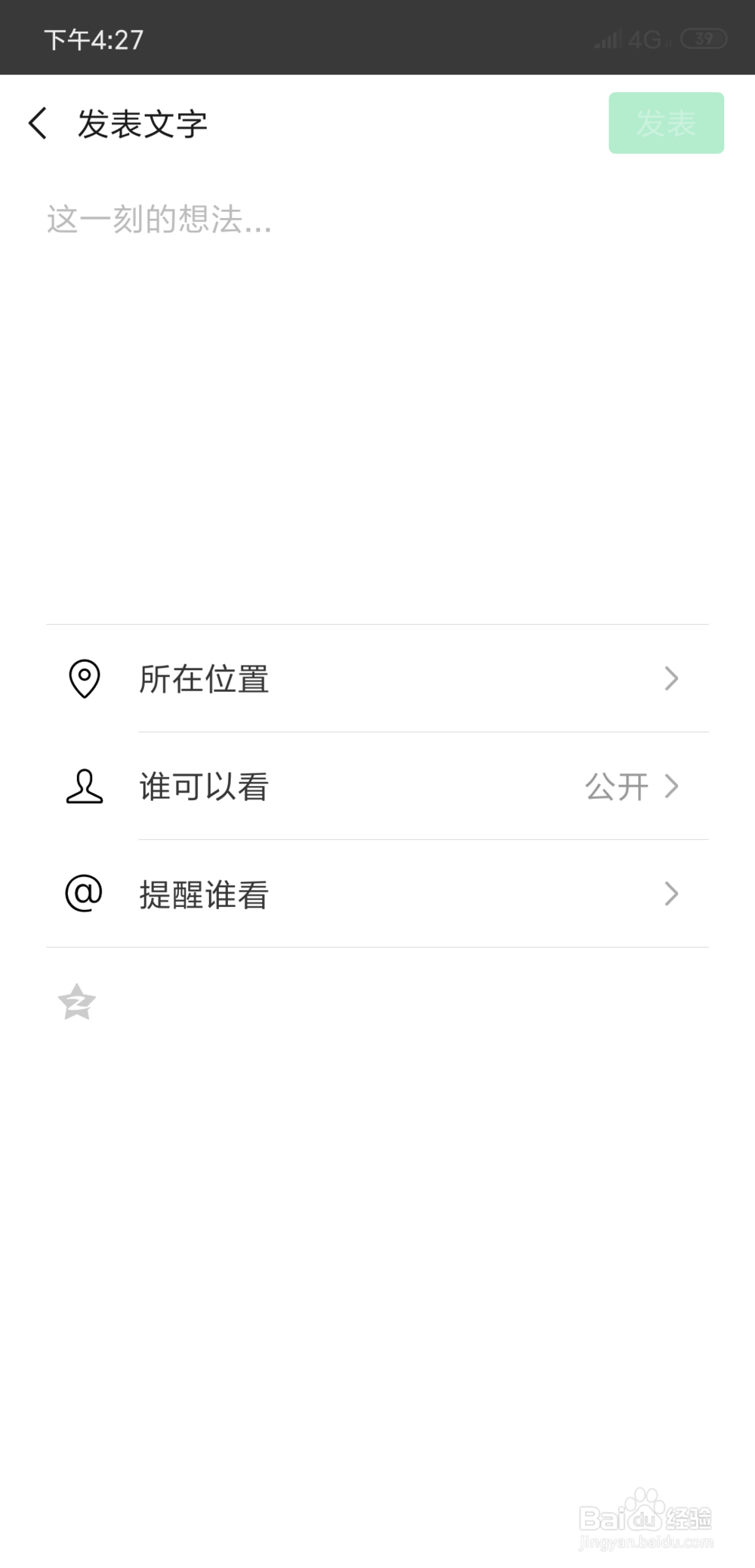Toggle QQ Zone sharing via the star icon
755x1568 pixels.
[x=75, y=1003]
